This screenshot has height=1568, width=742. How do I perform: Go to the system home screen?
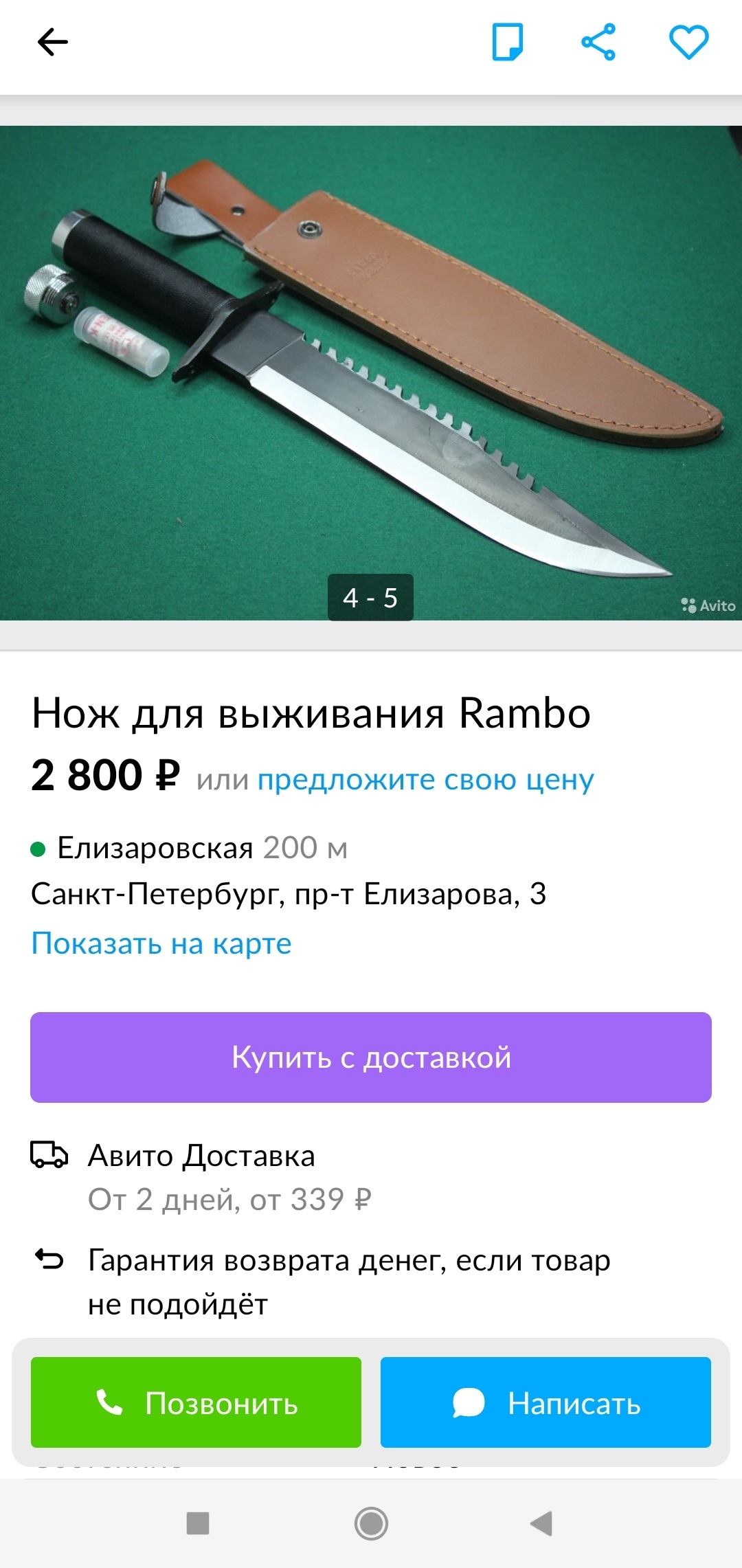pos(371,1523)
